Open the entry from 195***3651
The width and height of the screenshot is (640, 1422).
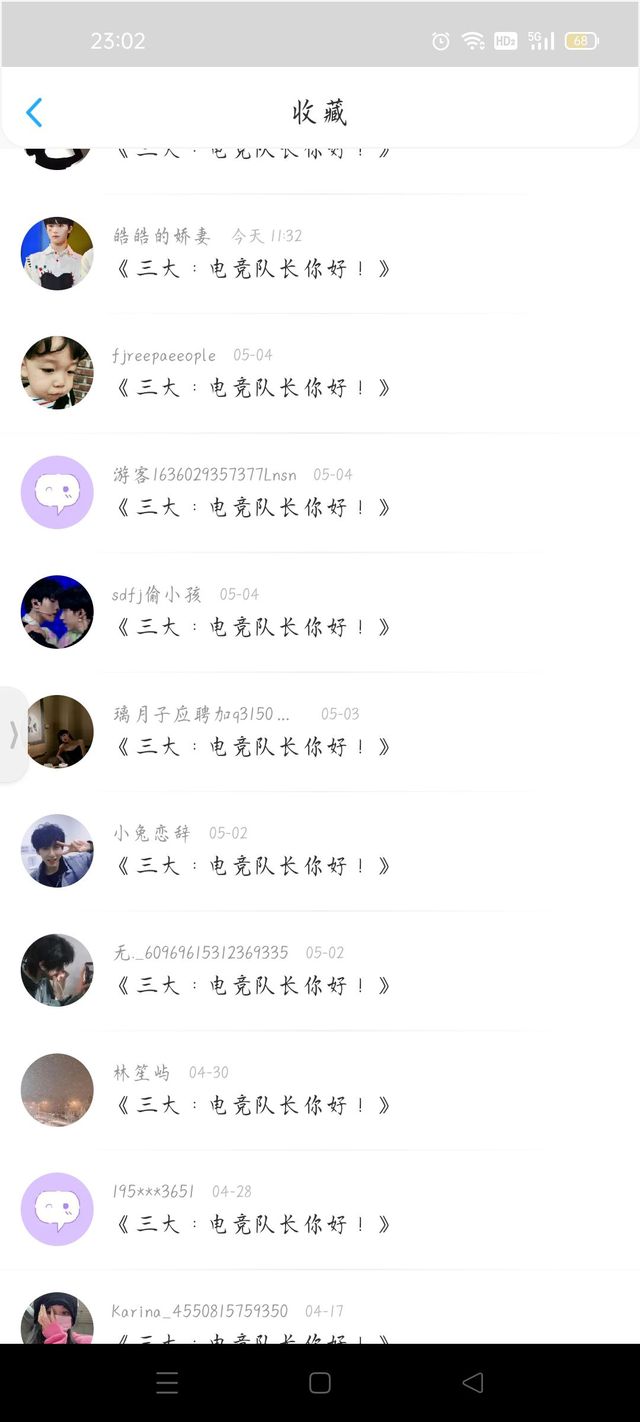(x=320, y=1210)
